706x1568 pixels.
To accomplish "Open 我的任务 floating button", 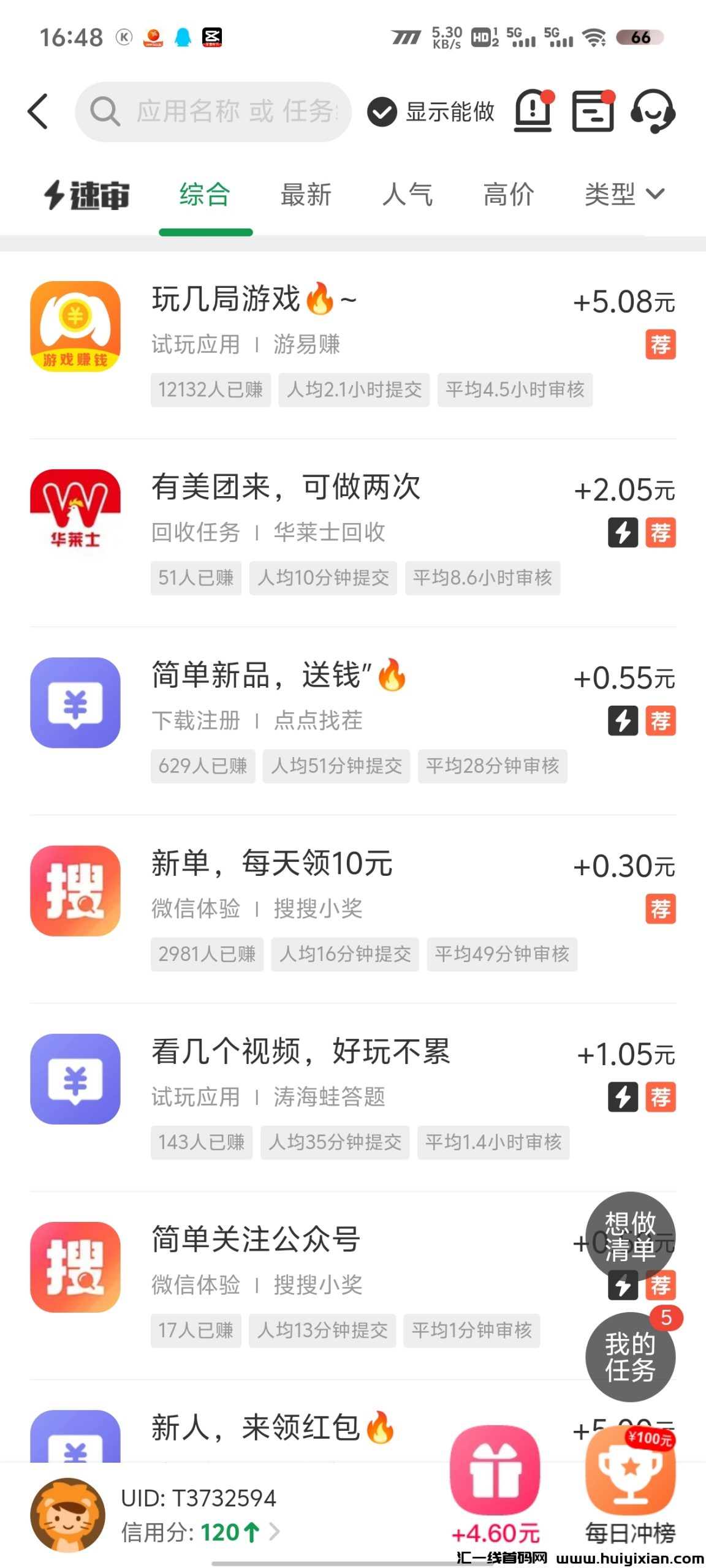I will point(631,1357).
